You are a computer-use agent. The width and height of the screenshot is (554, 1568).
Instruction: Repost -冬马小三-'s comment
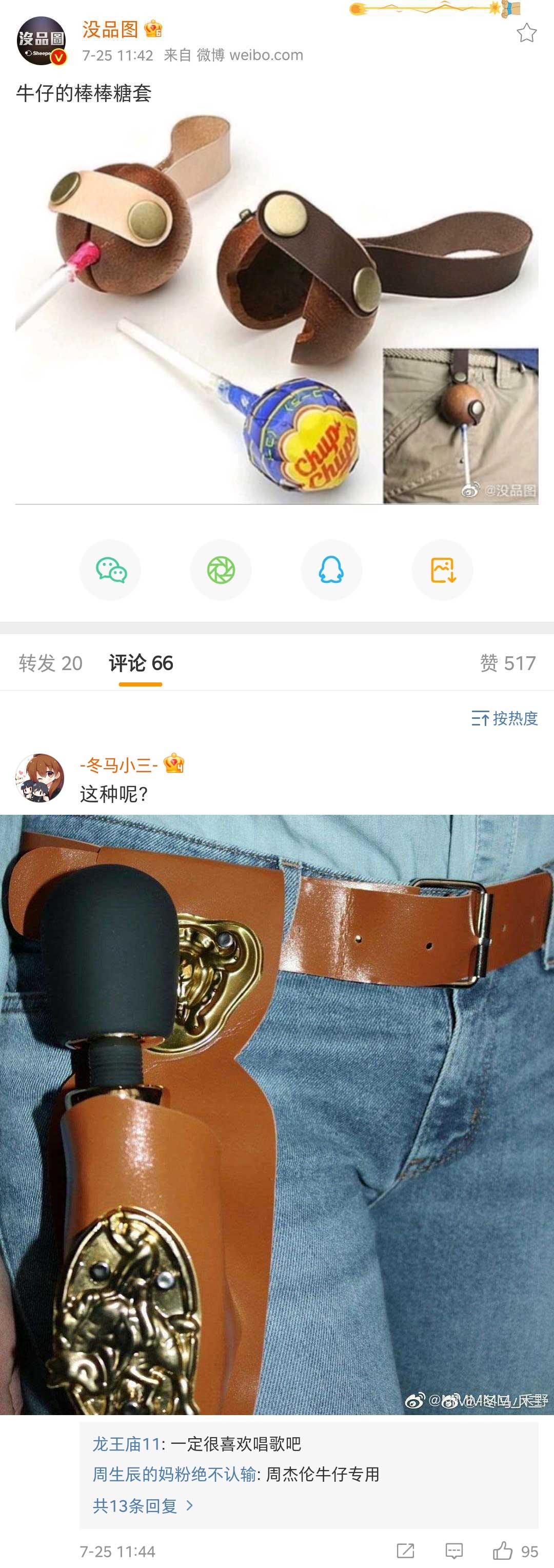(x=405, y=1551)
